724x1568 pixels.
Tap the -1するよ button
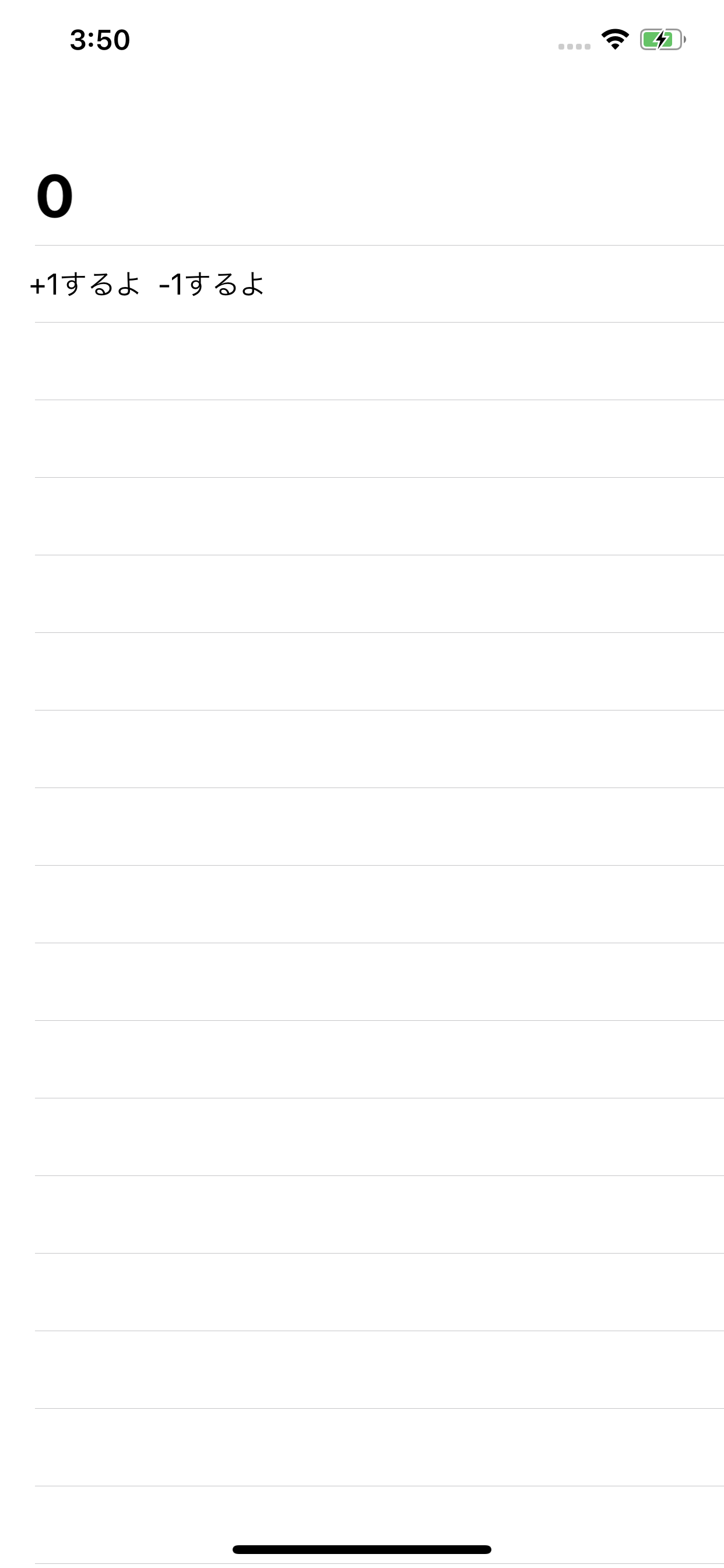click(212, 284)
